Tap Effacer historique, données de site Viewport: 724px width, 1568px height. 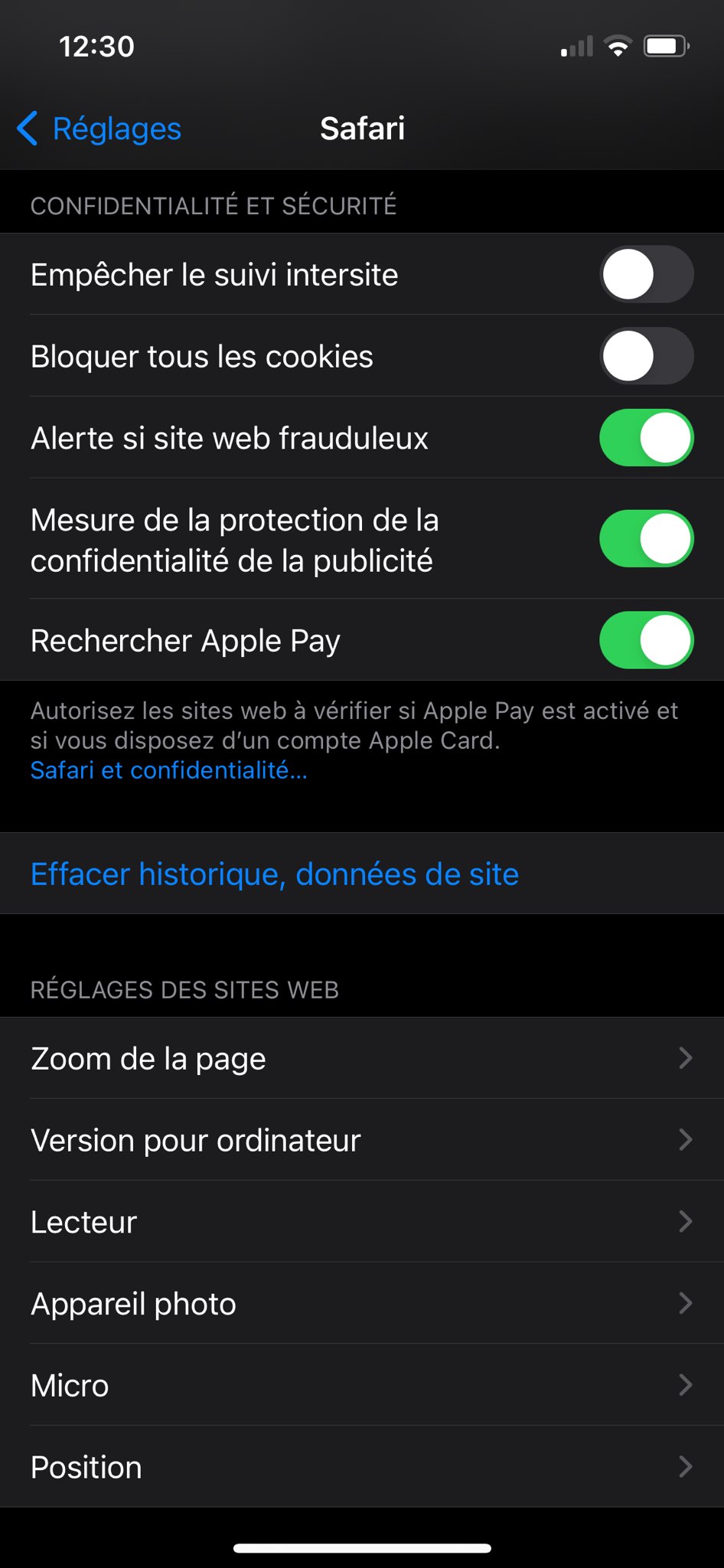tap(274, 874)
